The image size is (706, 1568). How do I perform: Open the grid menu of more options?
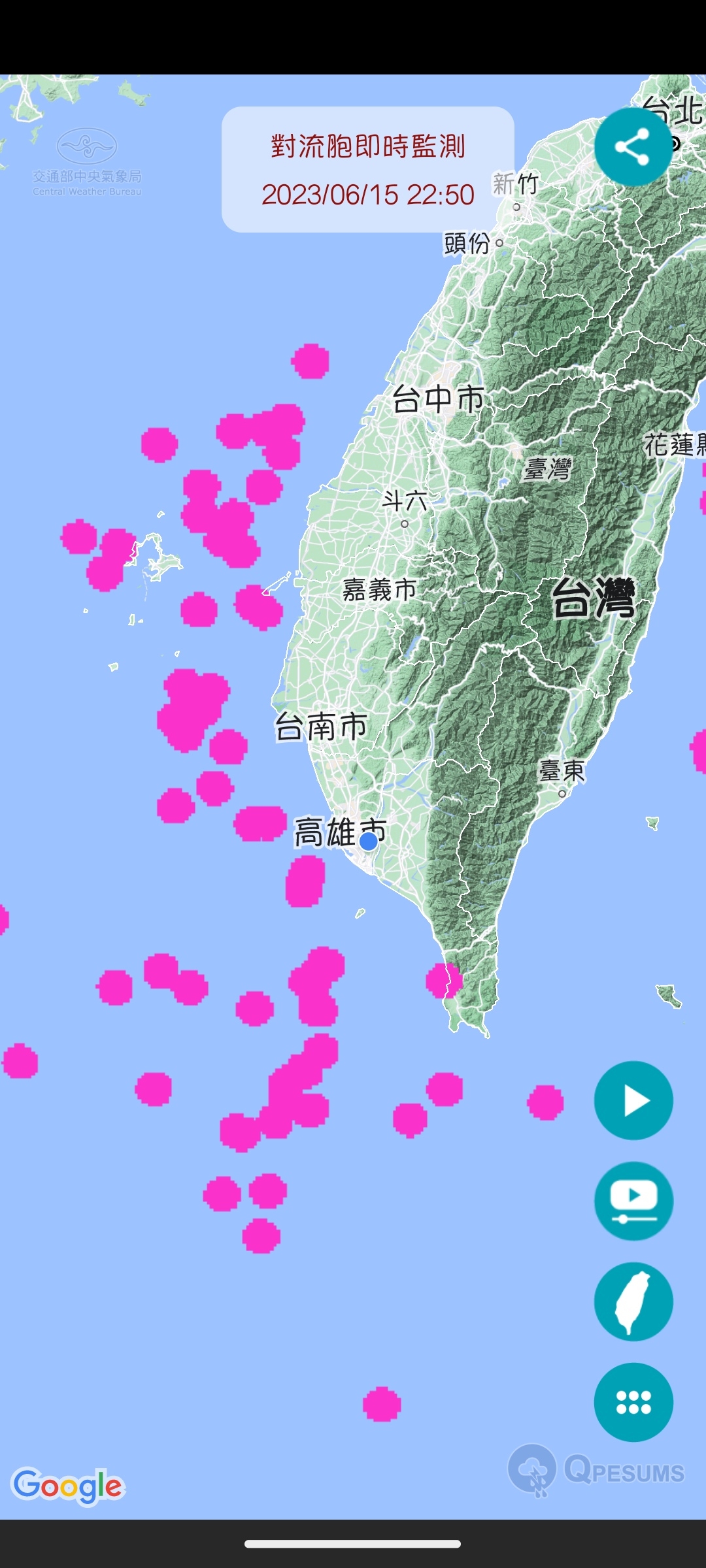tap(633, 1402)
